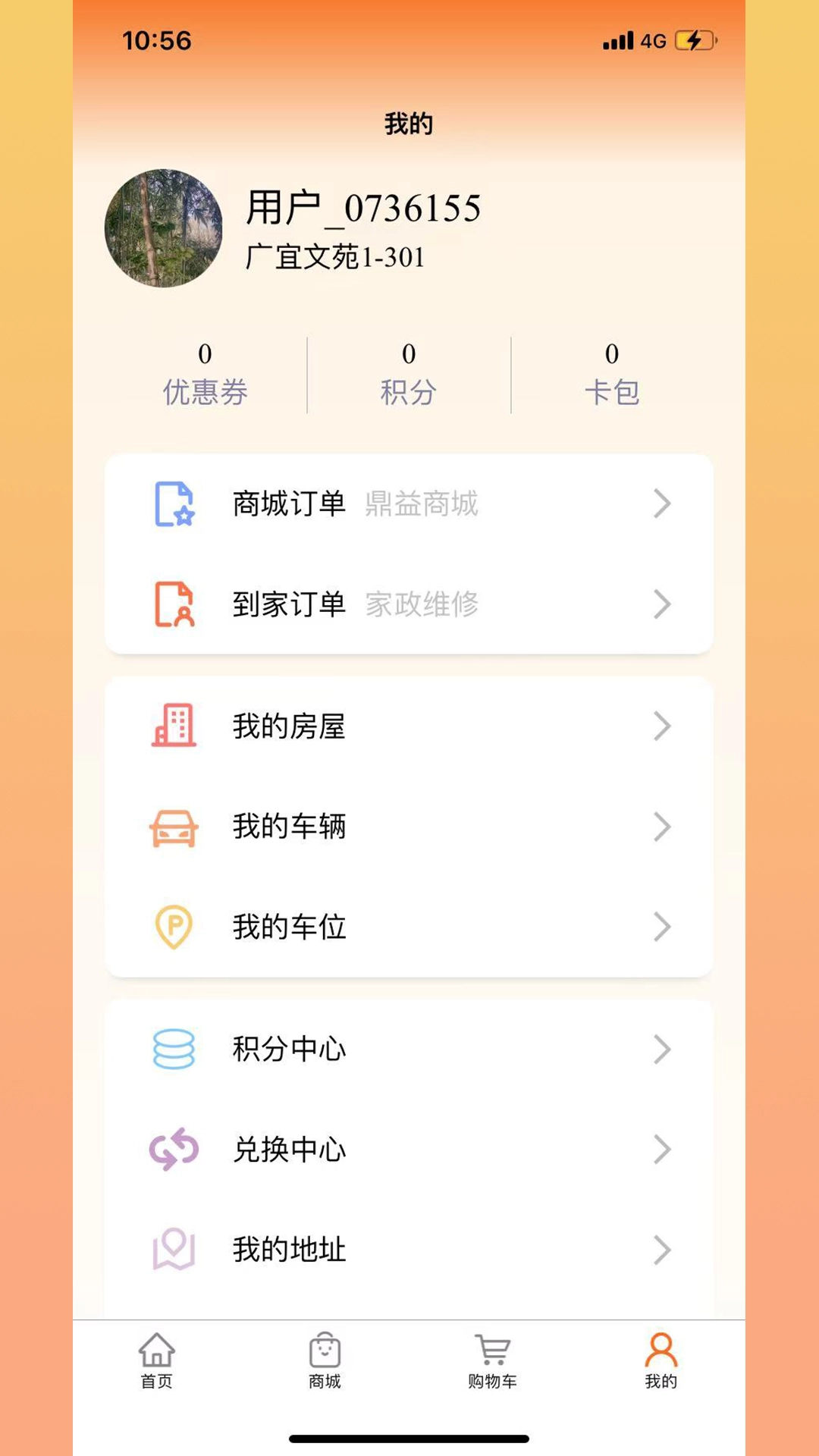Tap the 我的房屋 building icon
The image size is (819, 1456).
click(174, 726)
